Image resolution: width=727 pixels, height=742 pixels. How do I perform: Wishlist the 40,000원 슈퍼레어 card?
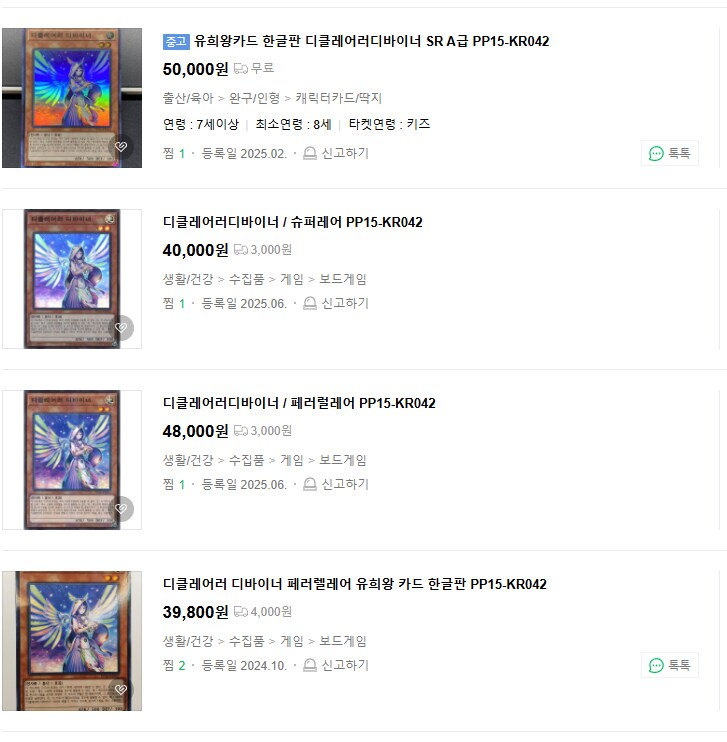pos(121,328)
